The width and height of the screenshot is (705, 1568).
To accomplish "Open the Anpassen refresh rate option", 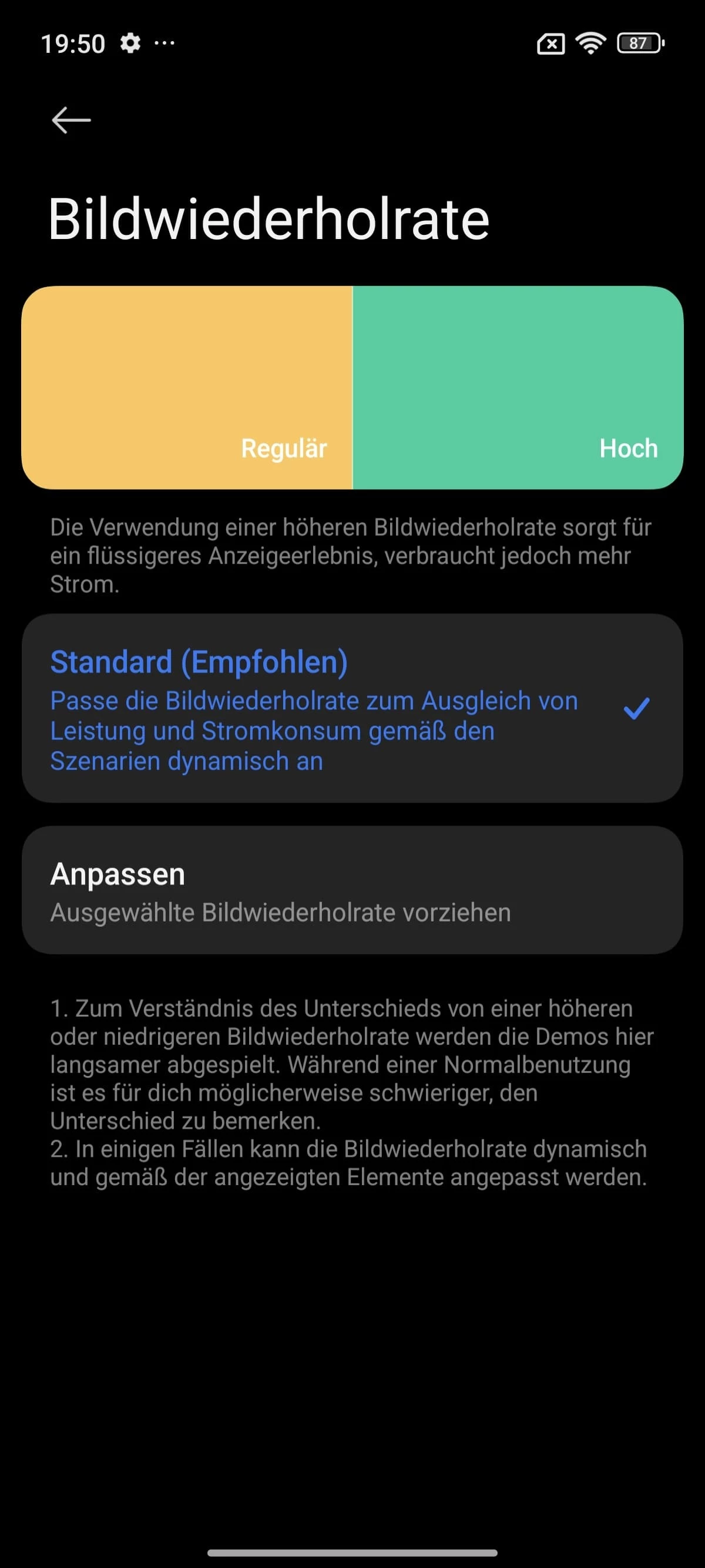I will [352, 890].
